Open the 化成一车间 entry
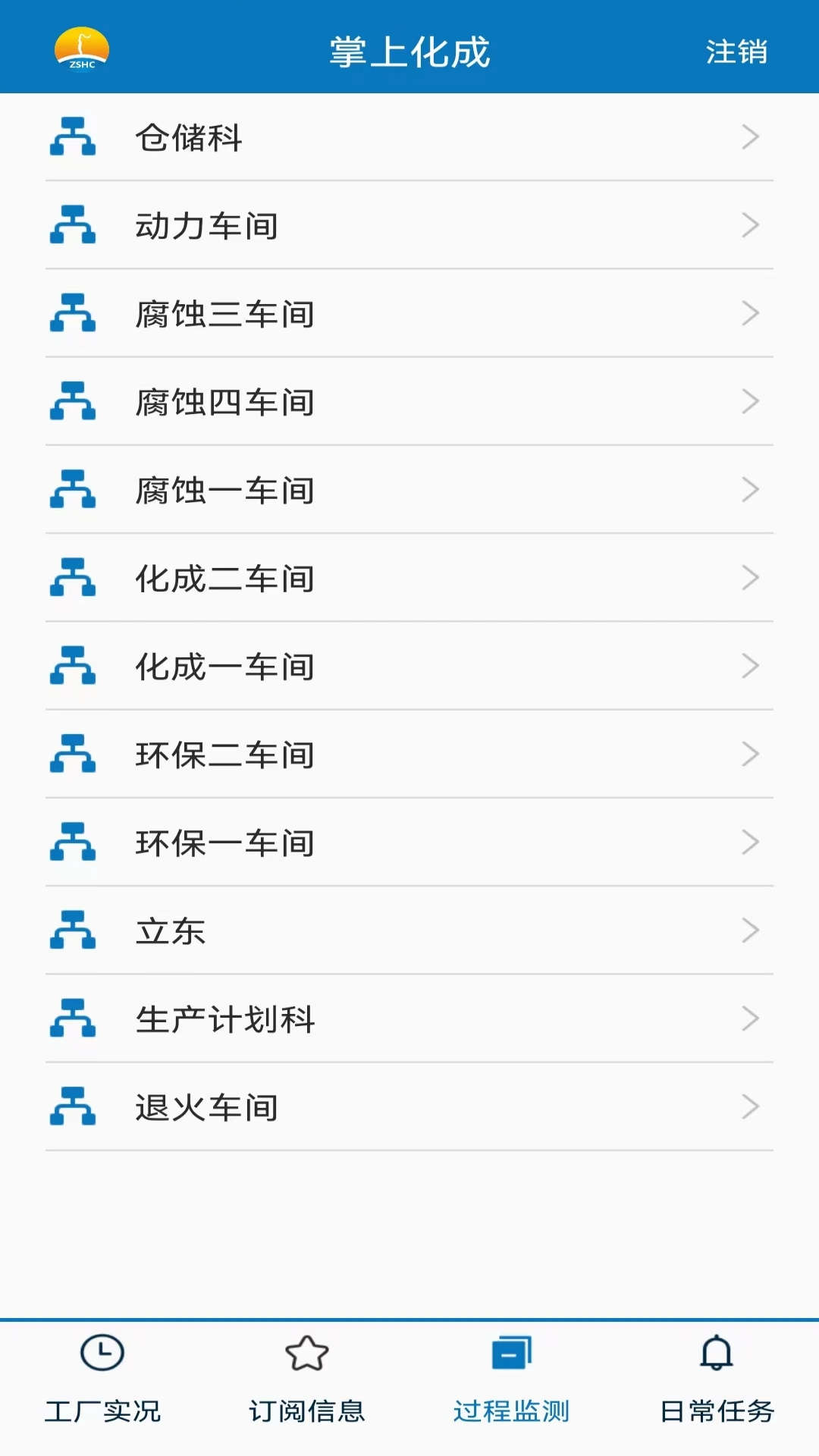 409,667
